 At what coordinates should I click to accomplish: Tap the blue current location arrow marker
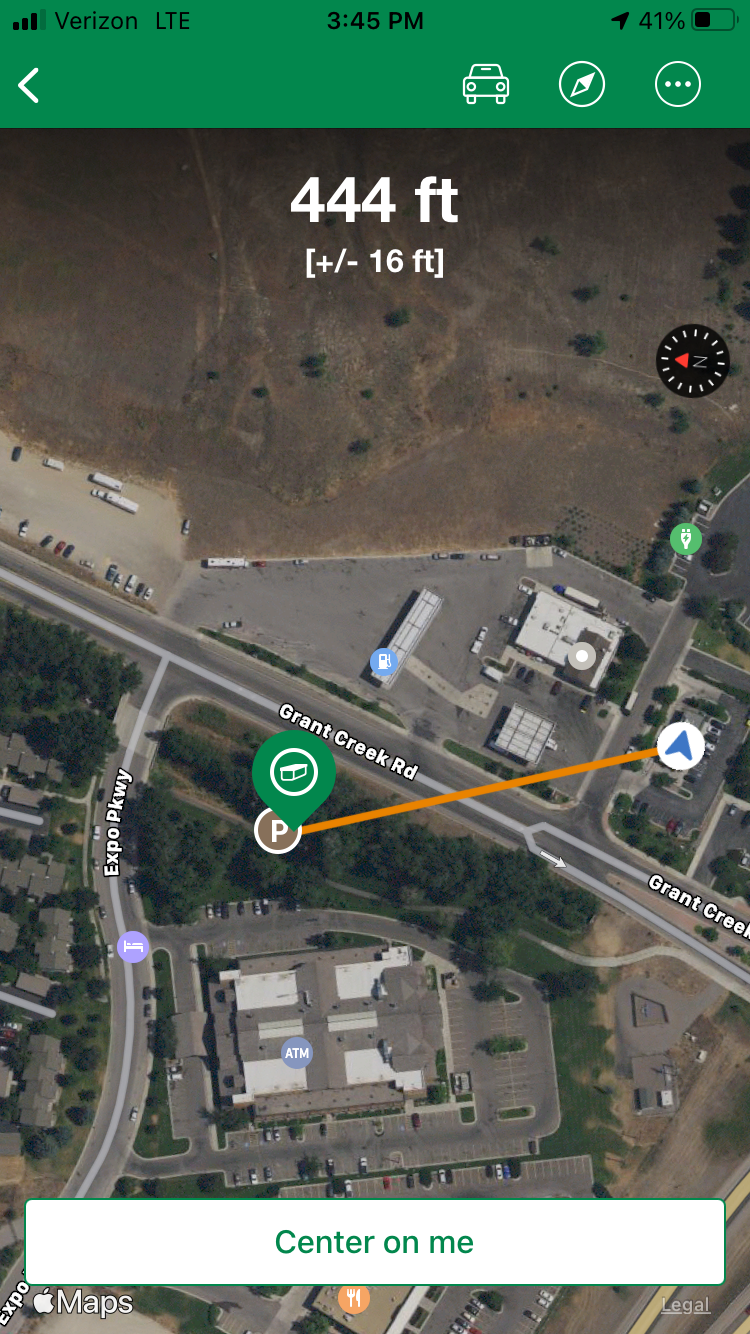[681, 746]
